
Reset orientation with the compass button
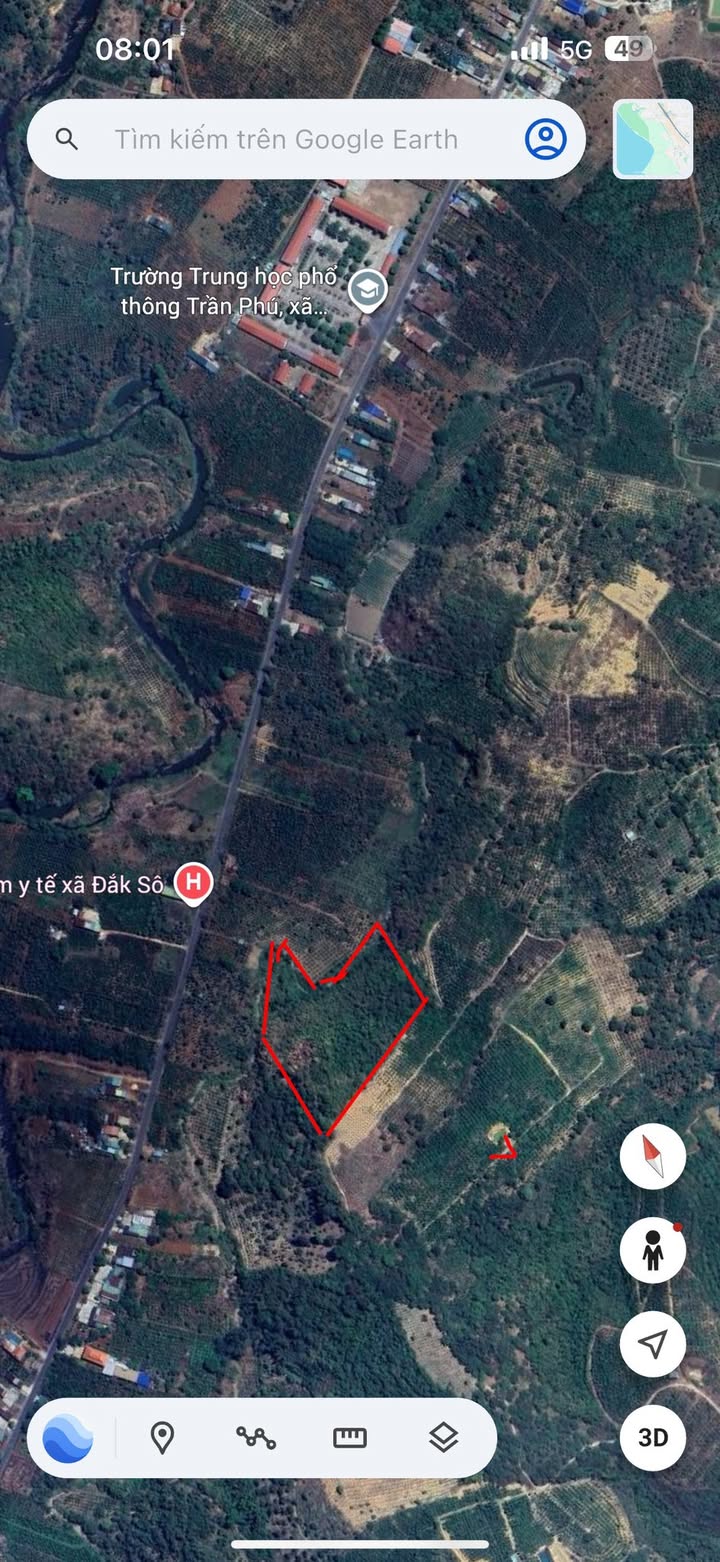point(652,1157)
